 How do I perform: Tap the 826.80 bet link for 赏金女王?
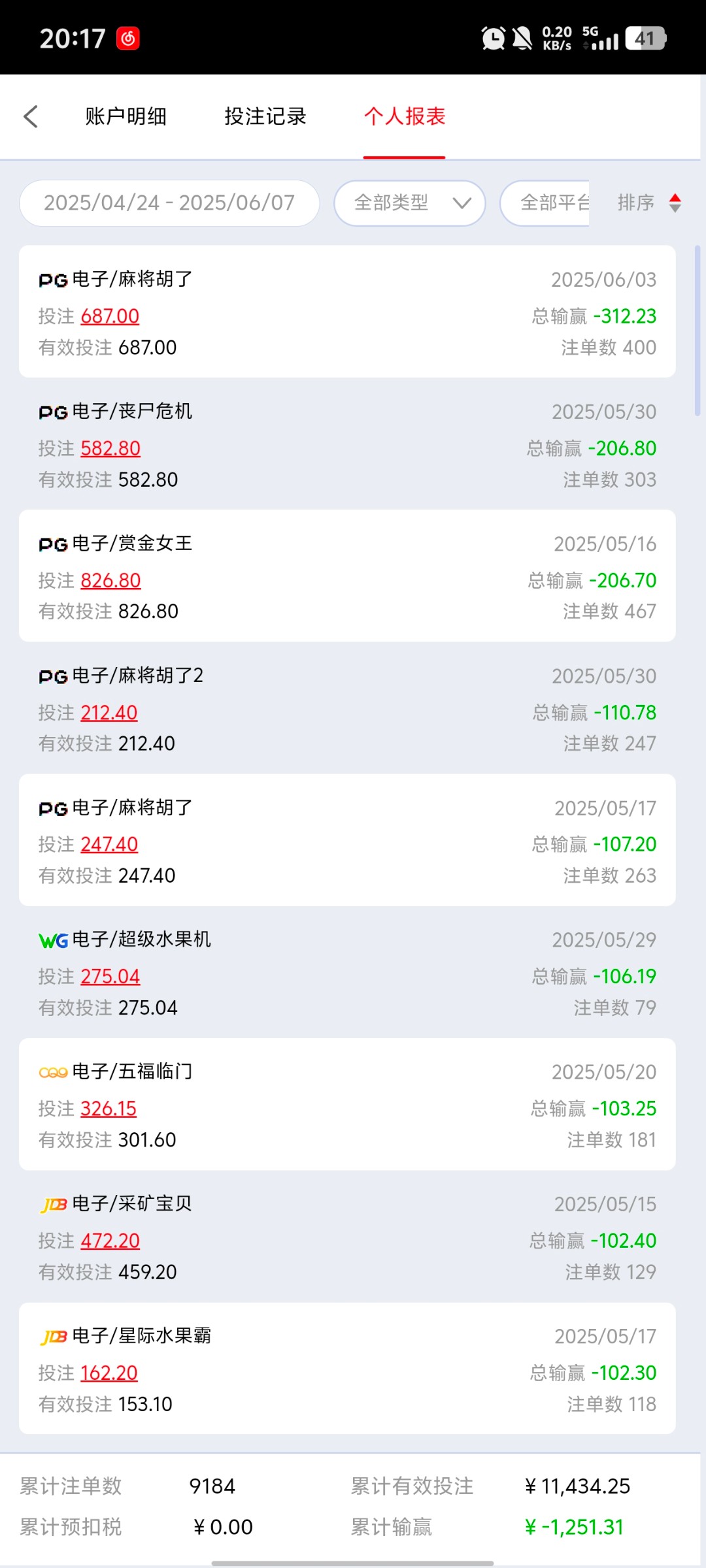click(110, 581)
